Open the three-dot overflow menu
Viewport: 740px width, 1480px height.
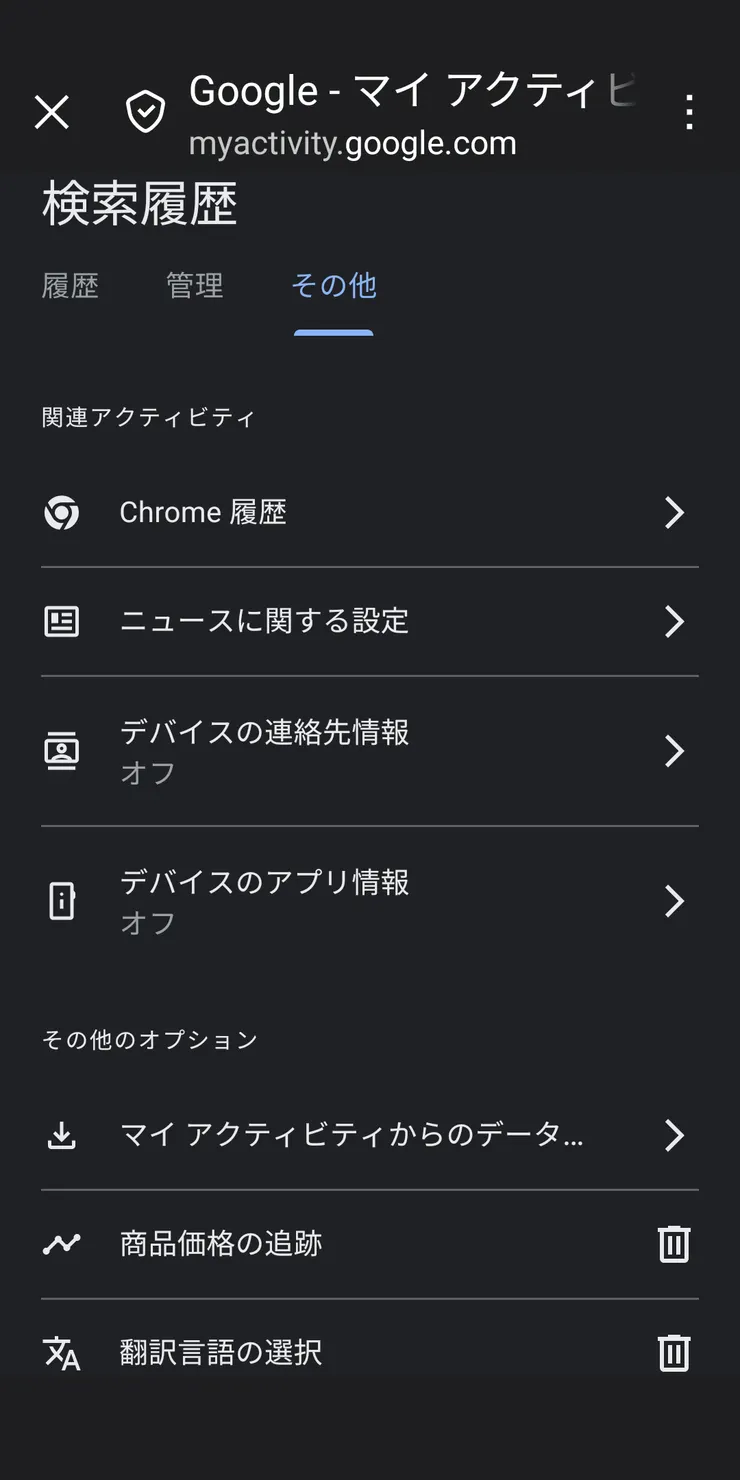[689, 113]
